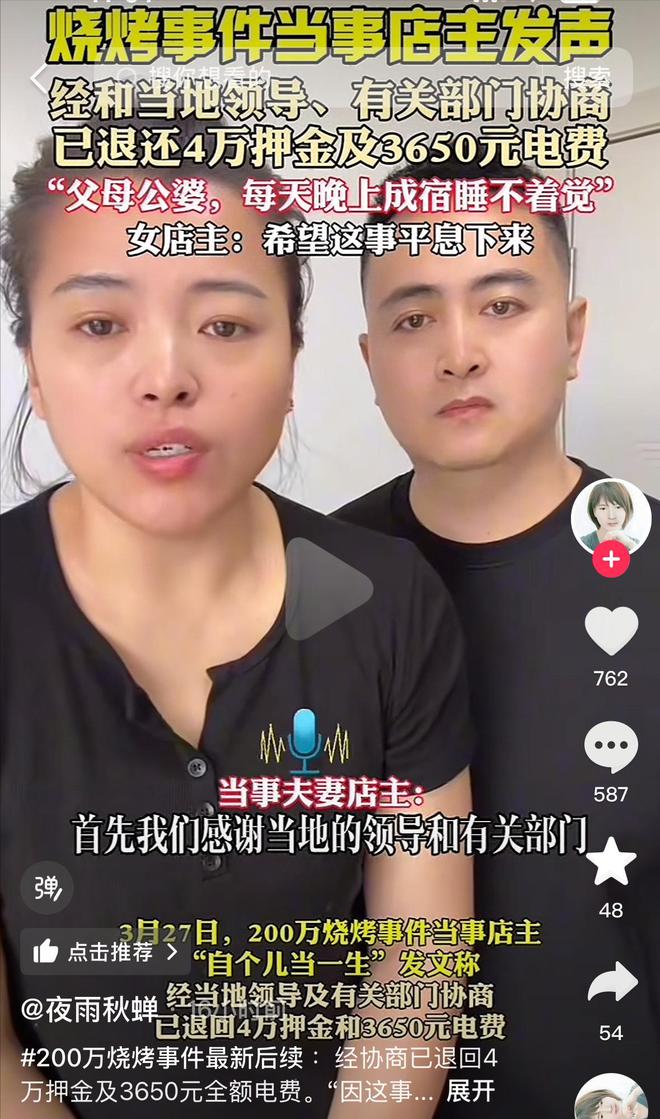
Task: Like this video with the heart icon
Action: (x=610, y=632)
